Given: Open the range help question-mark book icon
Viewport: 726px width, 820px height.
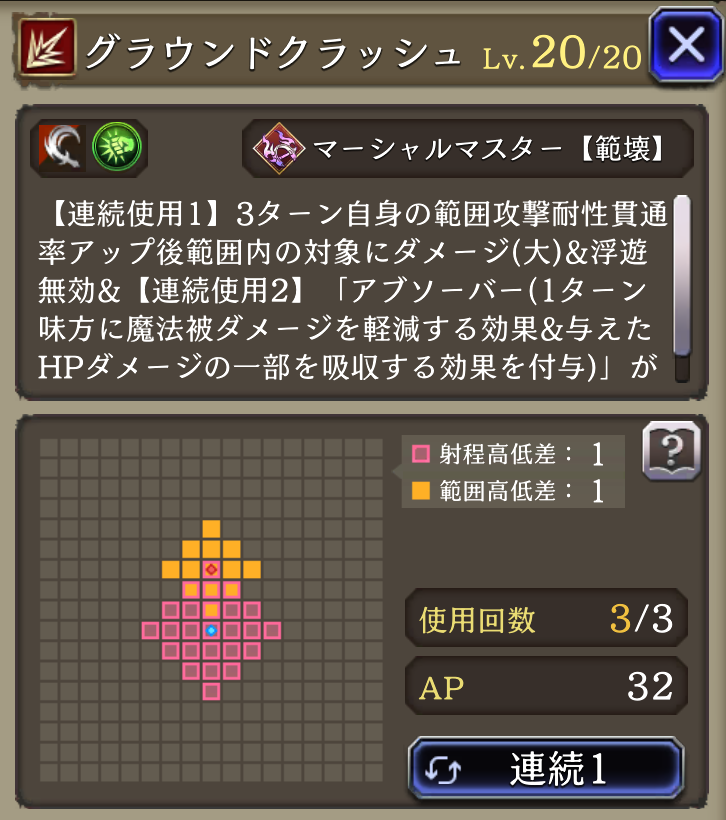Looking at the screenshot, I should pos(671,451).
